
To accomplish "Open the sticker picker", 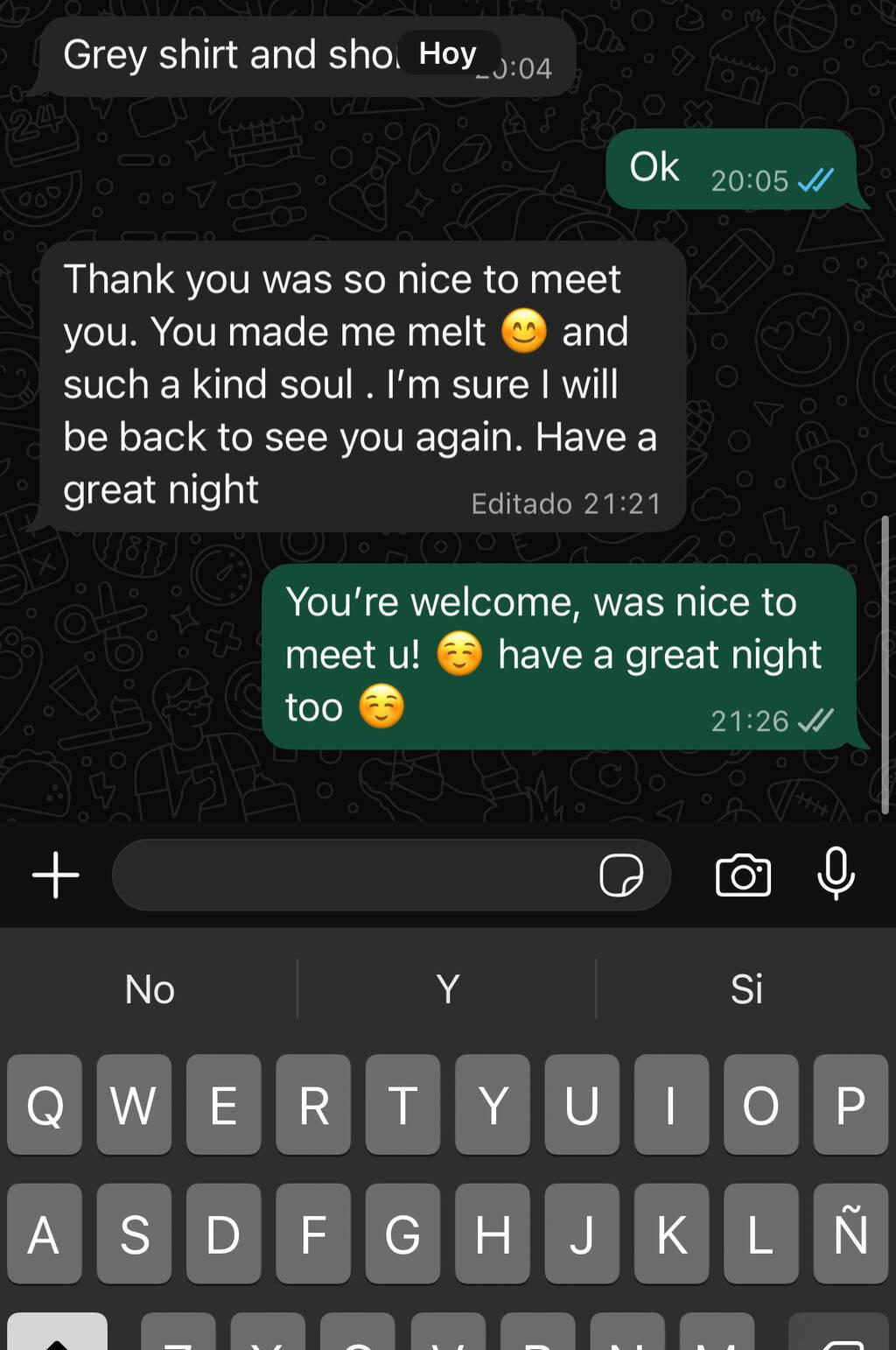I will (621, 875).
